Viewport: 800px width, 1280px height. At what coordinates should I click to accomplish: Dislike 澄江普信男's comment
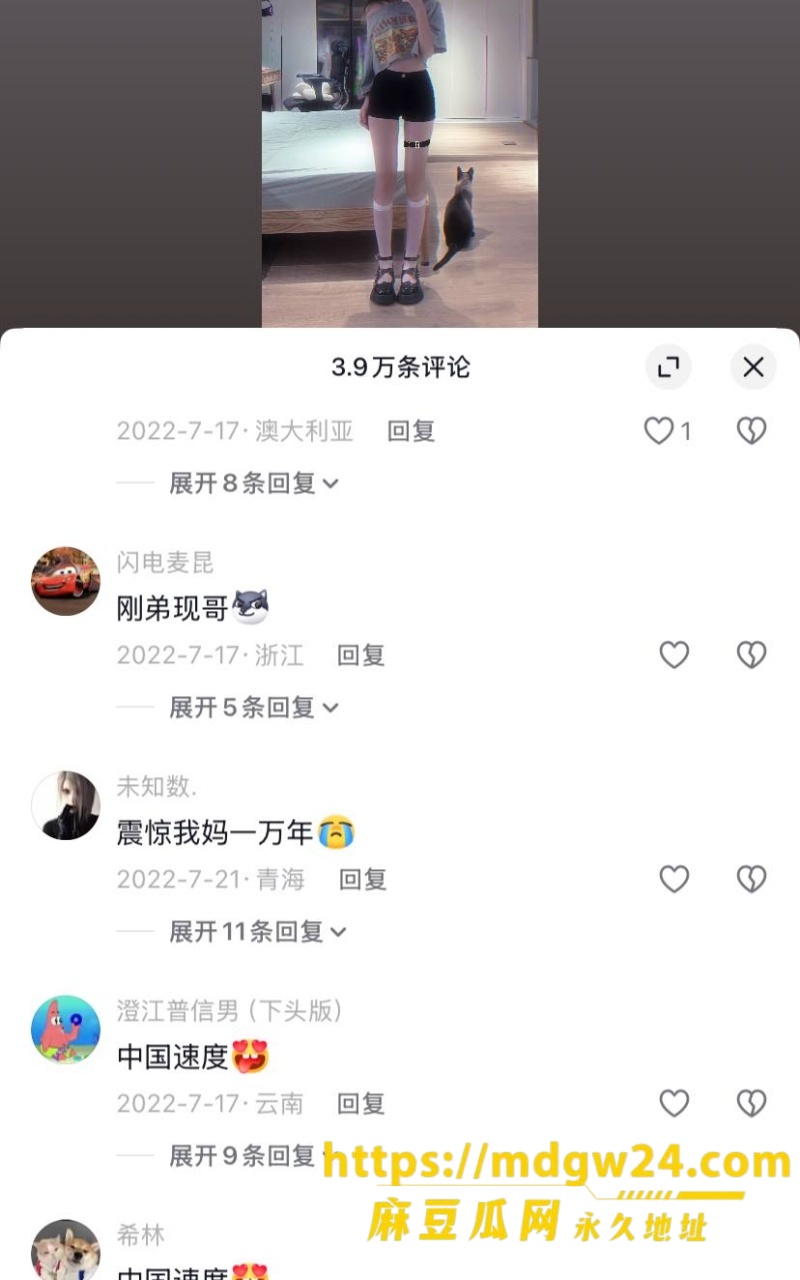[751, 1103]
